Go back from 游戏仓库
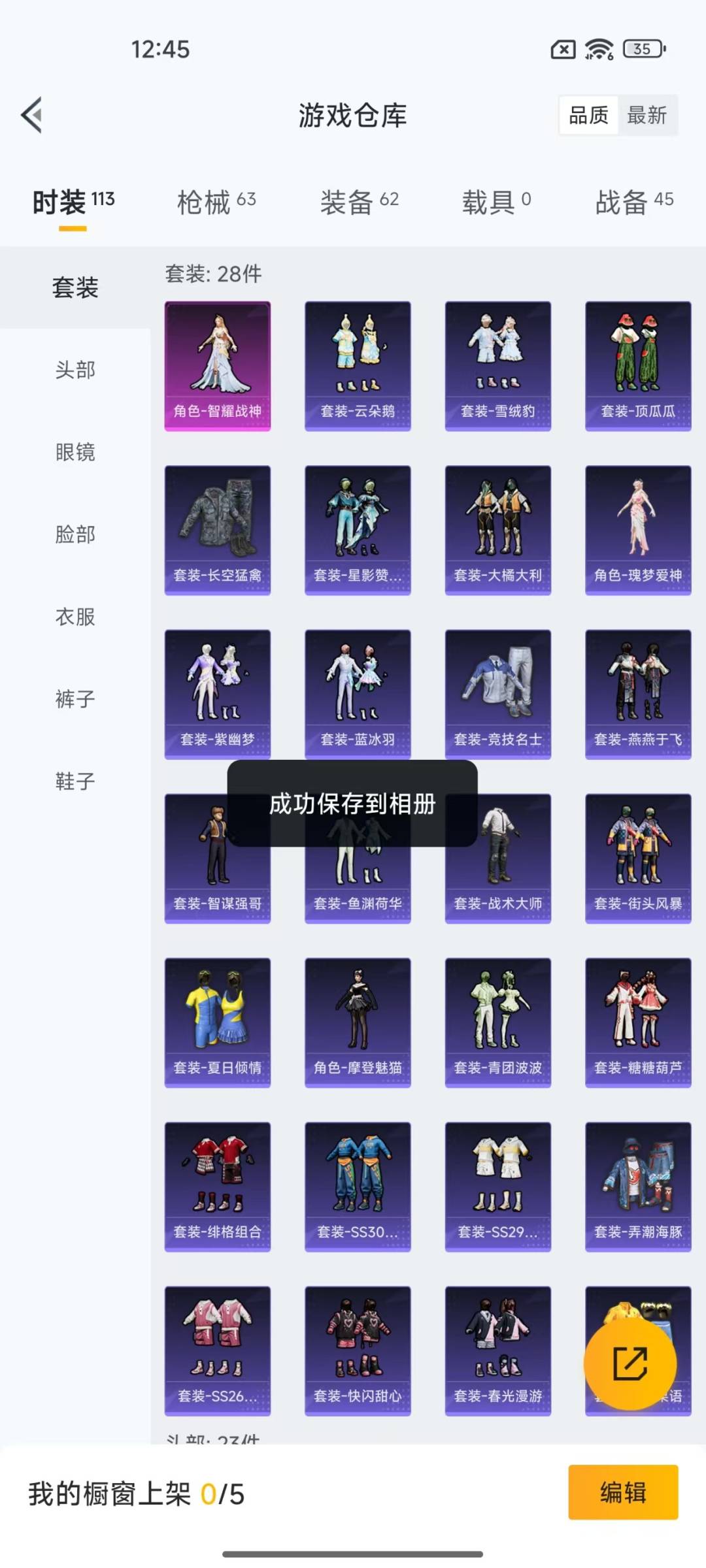 33,115
